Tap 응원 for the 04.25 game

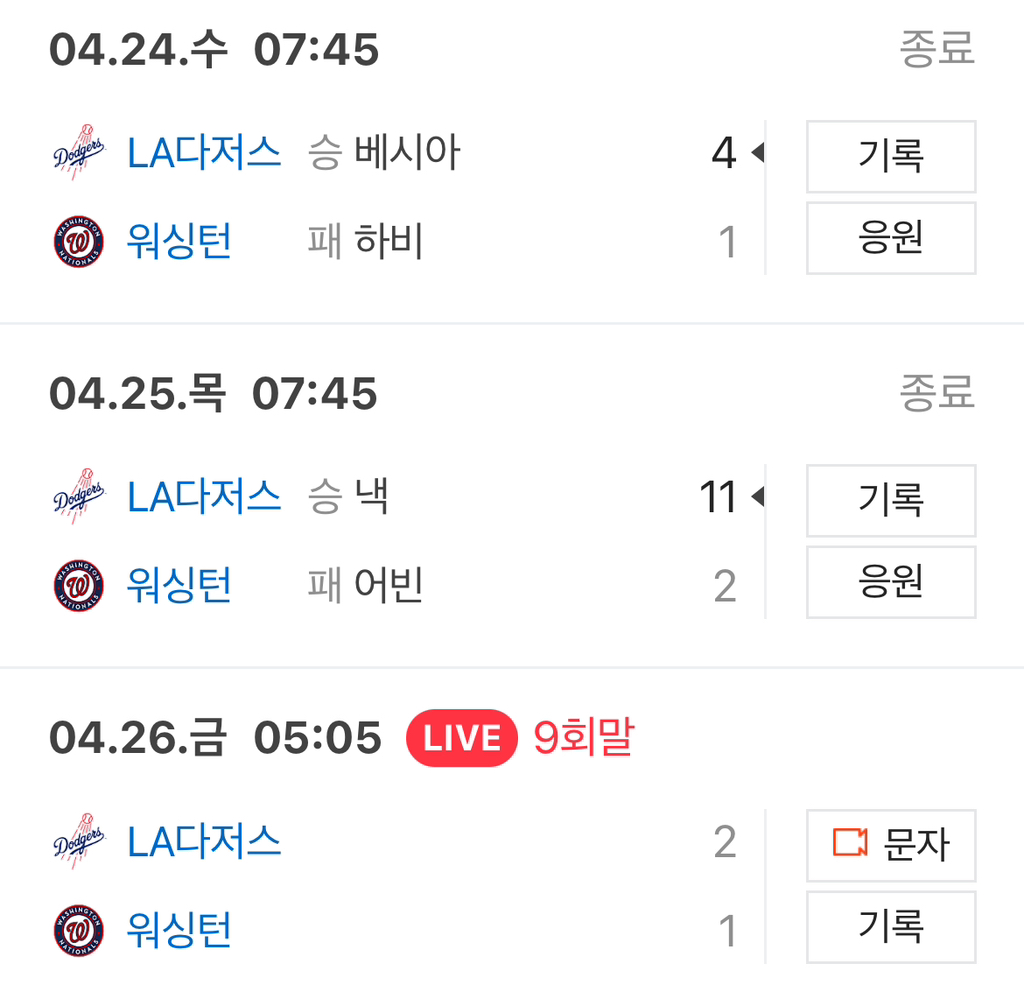(890, 582)
